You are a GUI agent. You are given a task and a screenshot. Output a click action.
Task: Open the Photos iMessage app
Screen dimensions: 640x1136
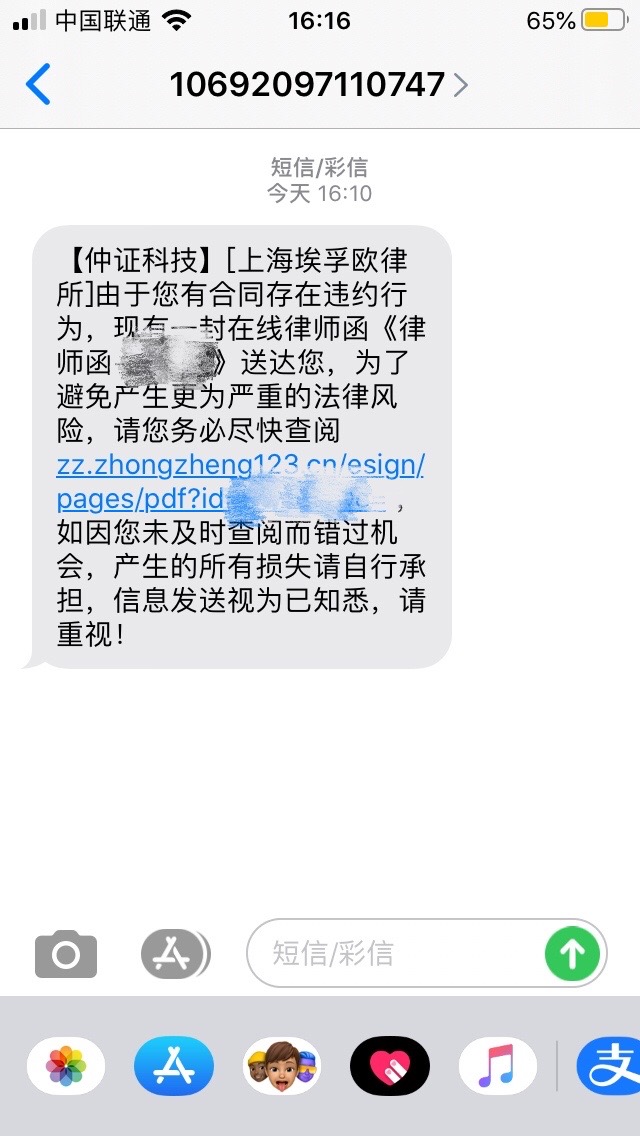[x=66, y=1066]
